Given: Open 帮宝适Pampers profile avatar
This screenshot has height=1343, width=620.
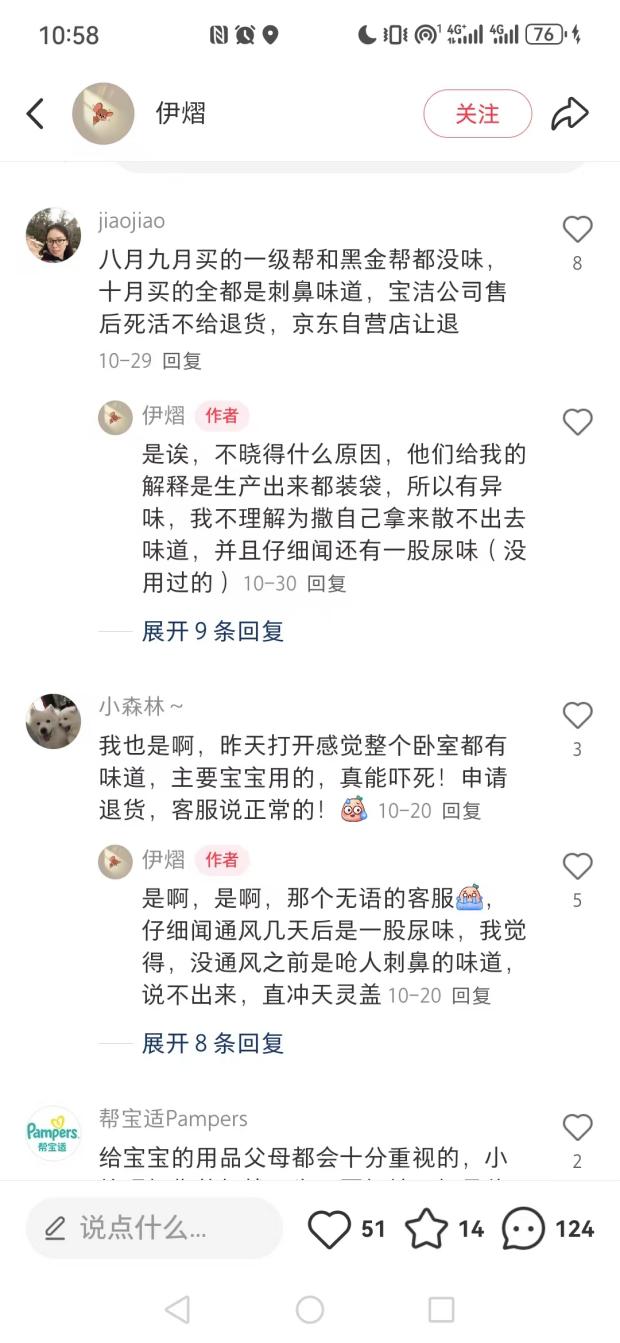Looking at the screenshot, I should click(53, 1133).
